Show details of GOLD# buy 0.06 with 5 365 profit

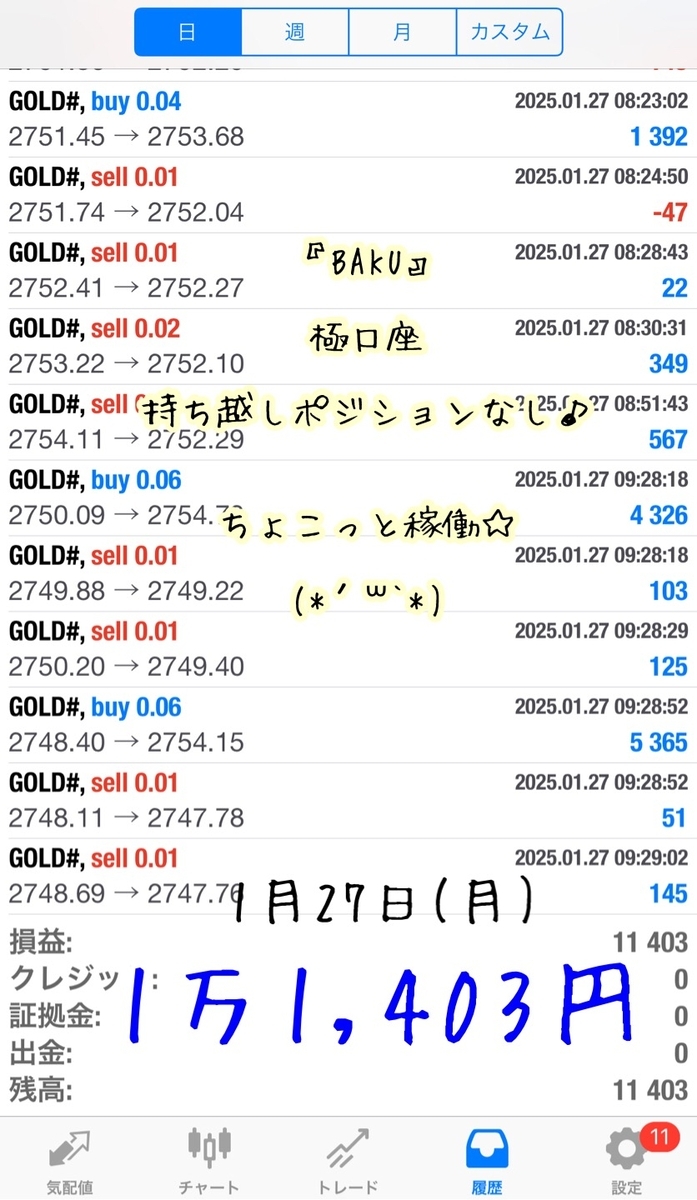pyautogui.click(x=348, y=725)
